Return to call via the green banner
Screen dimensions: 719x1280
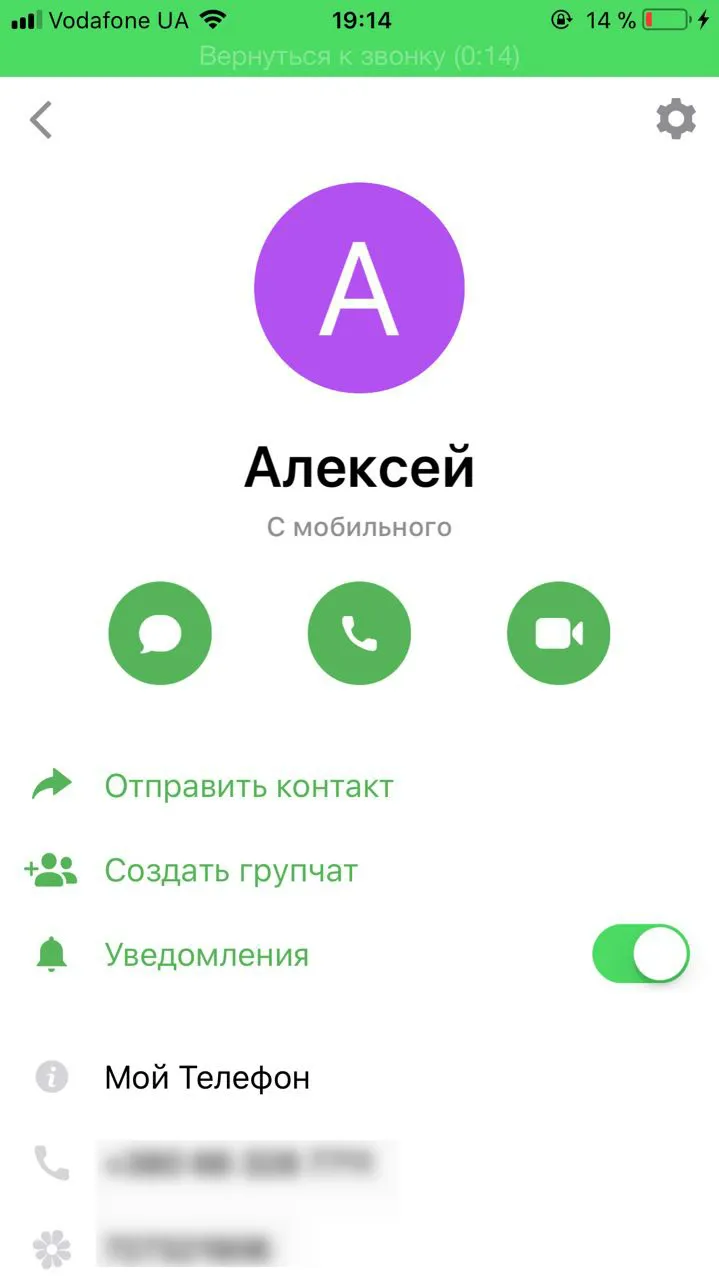(359, 56)
